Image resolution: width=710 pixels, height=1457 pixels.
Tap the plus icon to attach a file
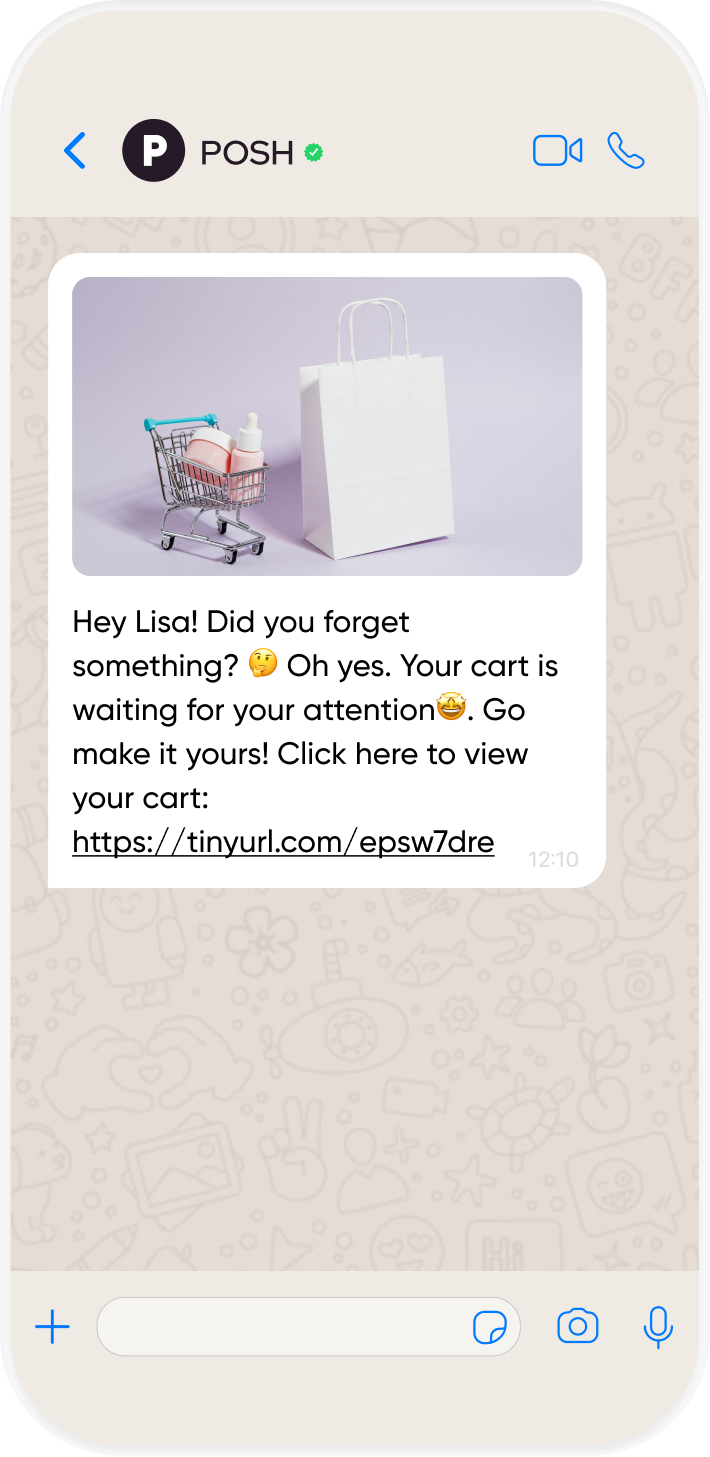point(52,1327)
